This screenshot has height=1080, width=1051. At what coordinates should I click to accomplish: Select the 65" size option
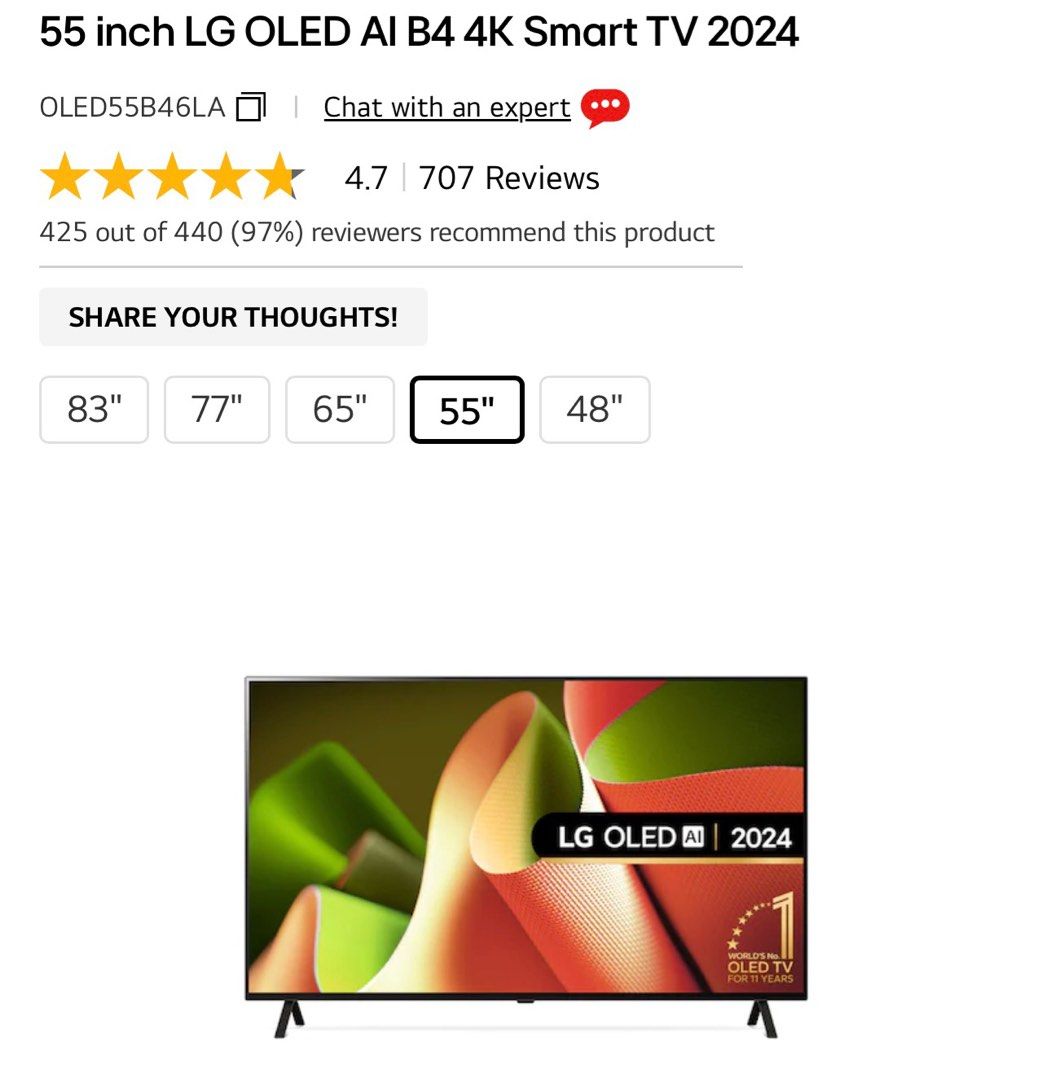click(x=340, y=409)
